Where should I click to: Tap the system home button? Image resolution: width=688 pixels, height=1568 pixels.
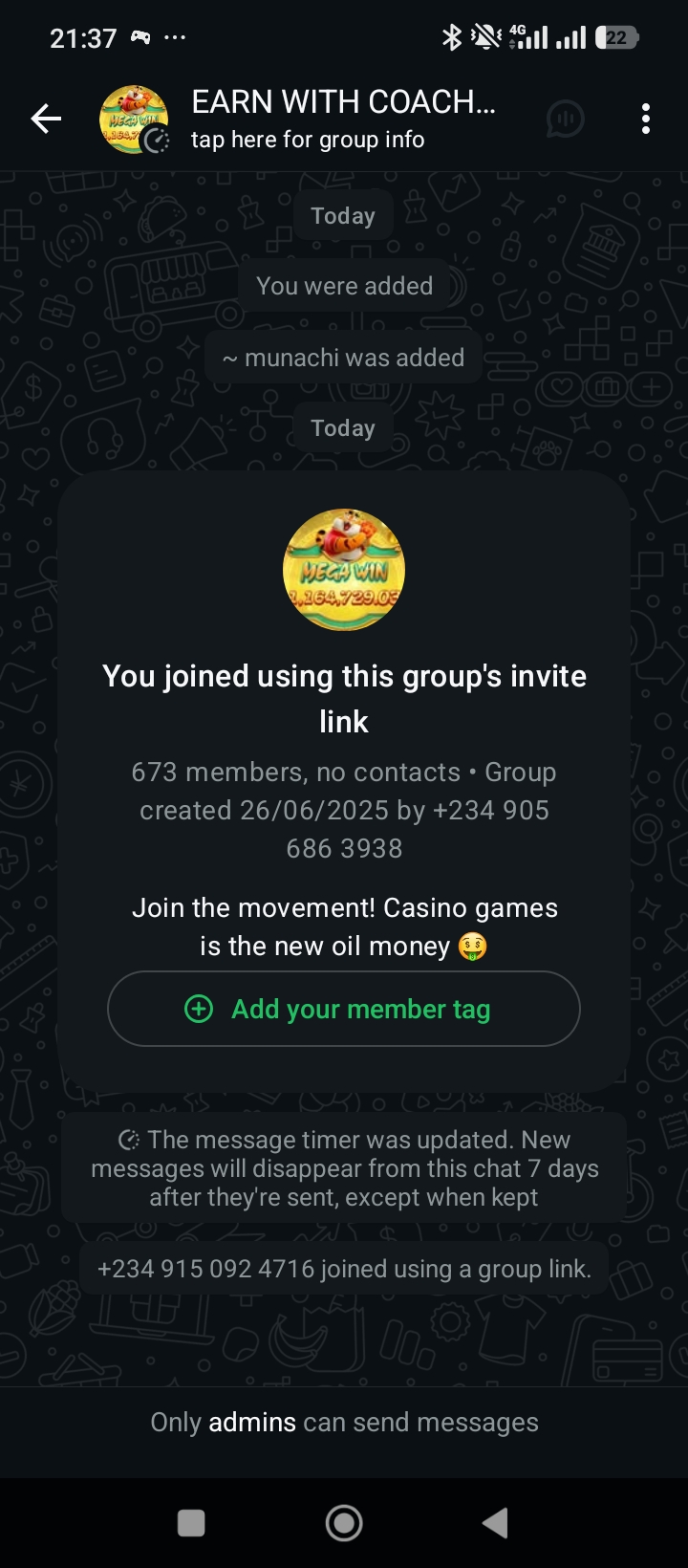click(344, 1523)
